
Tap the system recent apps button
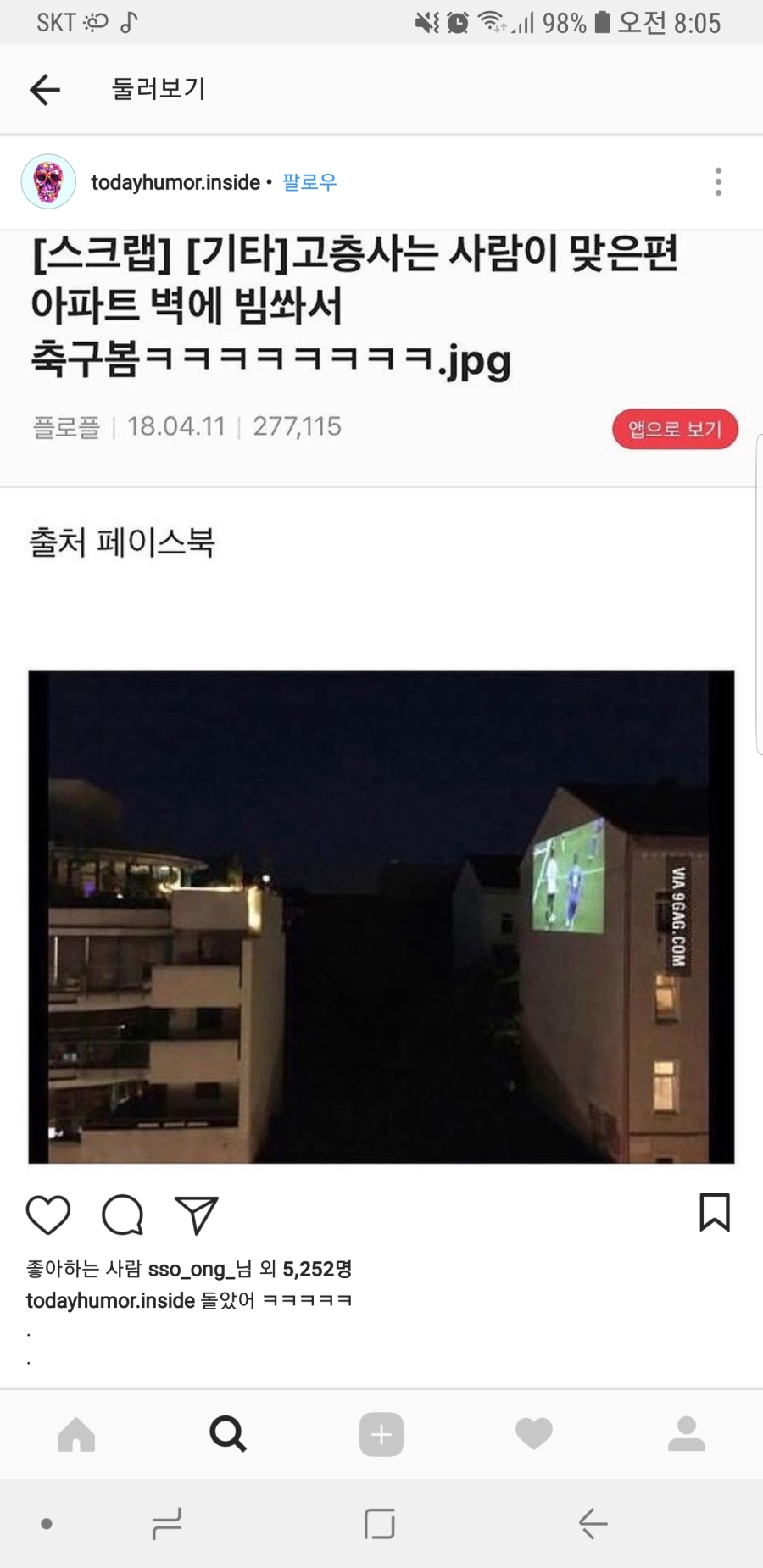click(x=167, y=1523)
